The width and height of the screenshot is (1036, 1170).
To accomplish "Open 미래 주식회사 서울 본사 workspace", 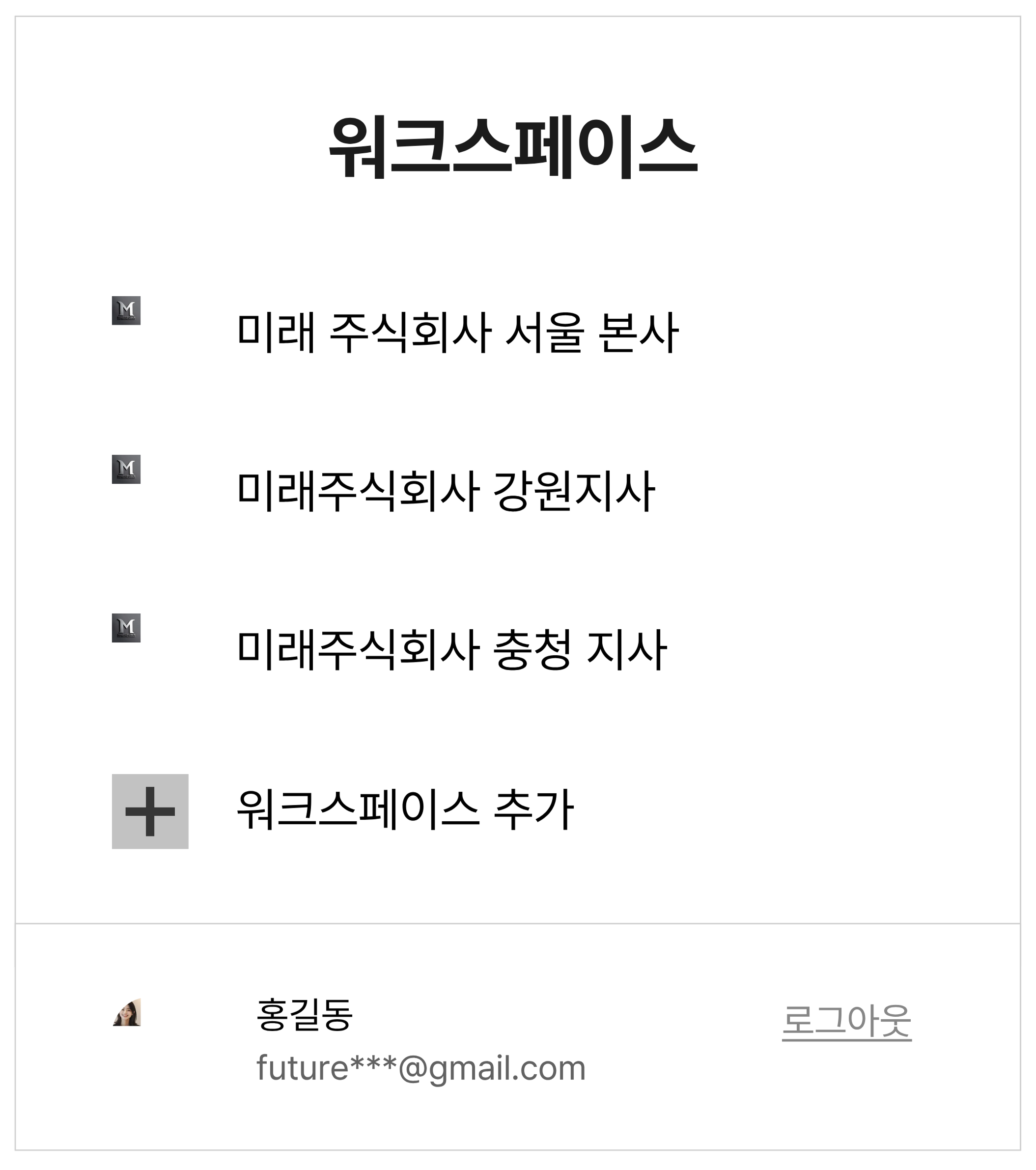I will pyautogui.click(x=457, y=332).
